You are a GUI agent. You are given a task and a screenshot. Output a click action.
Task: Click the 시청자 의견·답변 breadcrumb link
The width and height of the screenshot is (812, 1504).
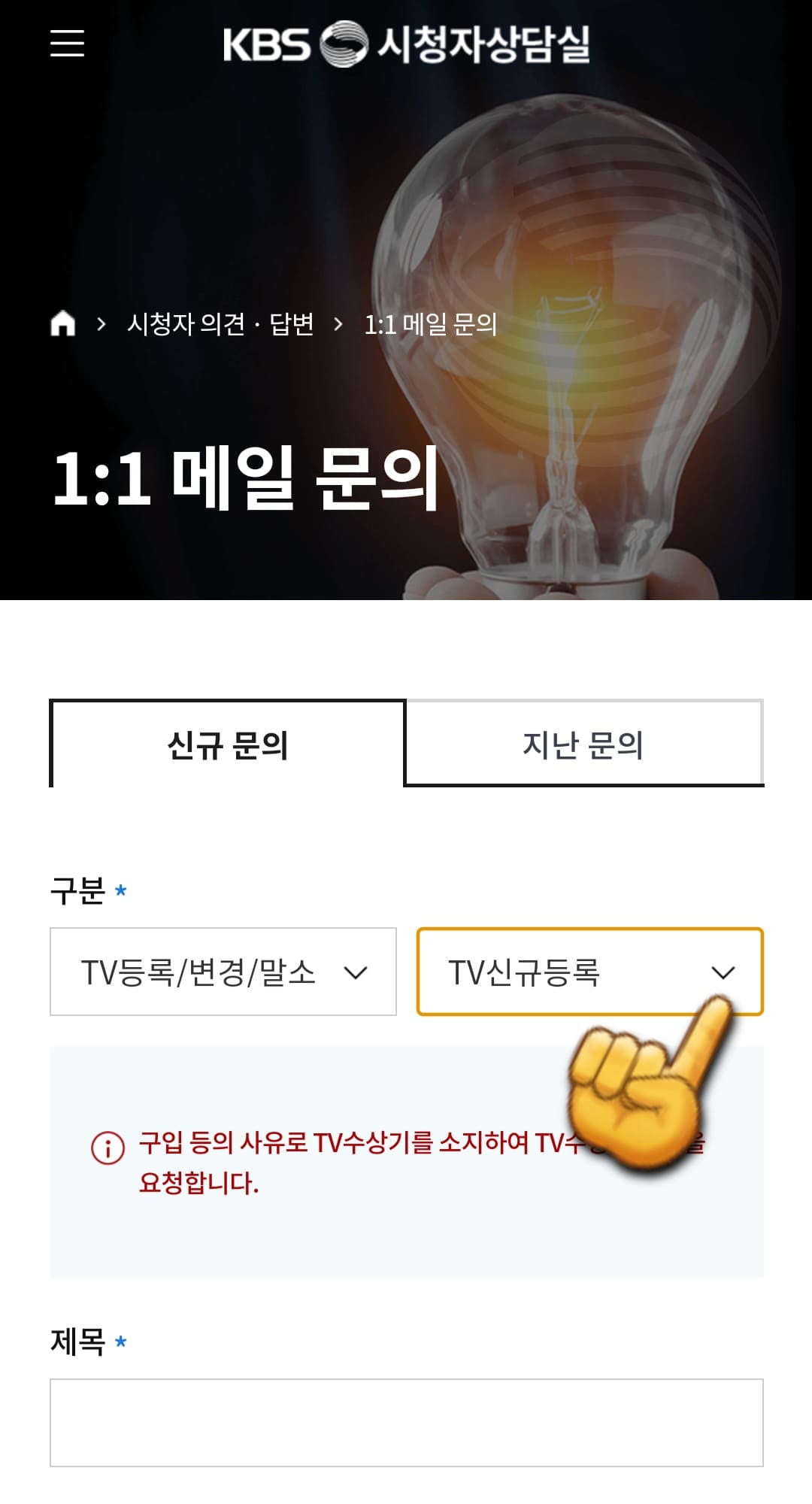point(221,323)
